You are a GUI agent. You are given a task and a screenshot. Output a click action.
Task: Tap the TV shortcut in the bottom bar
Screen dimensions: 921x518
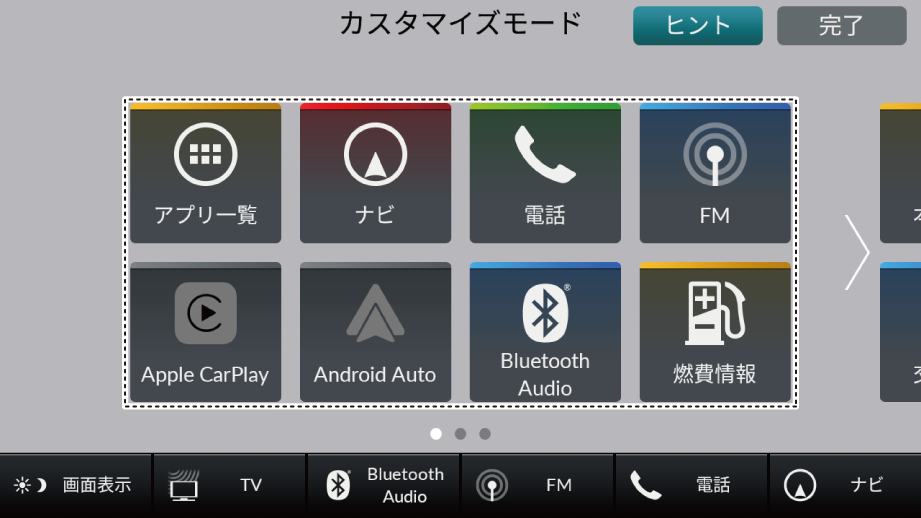pos(229,486)
